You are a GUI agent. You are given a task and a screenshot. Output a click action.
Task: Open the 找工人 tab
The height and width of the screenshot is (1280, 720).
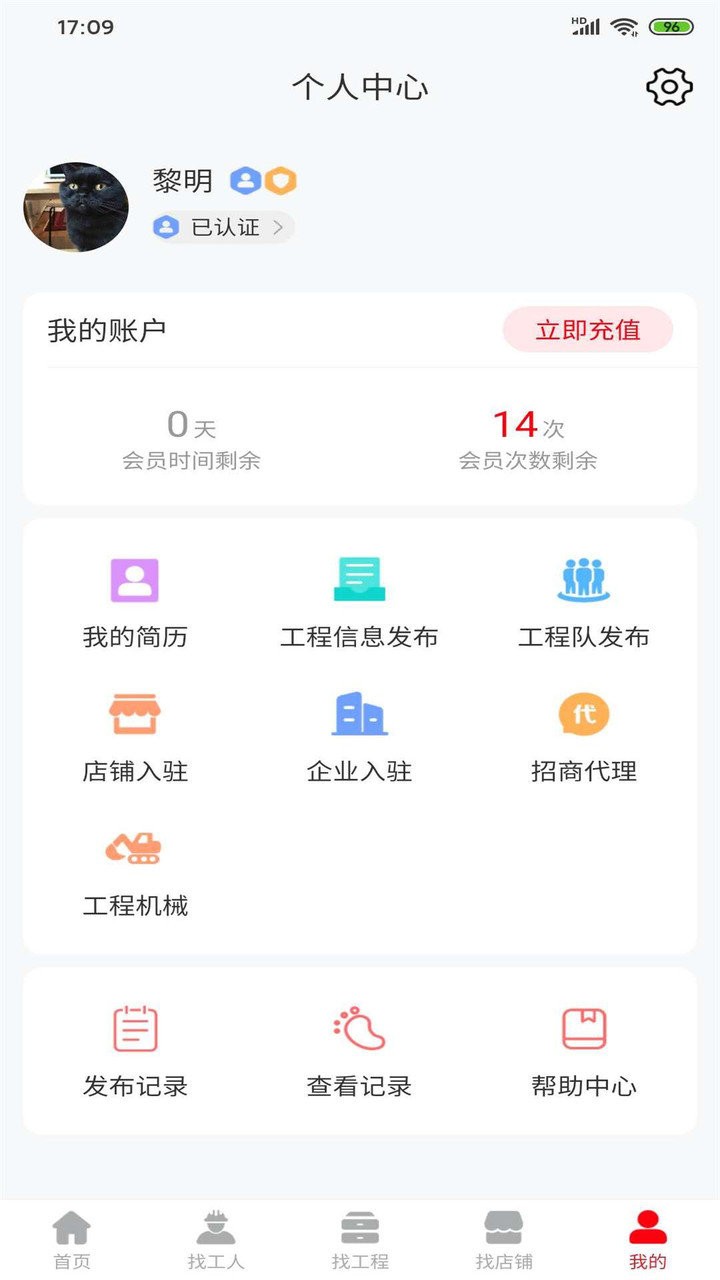pyautogui.click(x=215, y=1237)
